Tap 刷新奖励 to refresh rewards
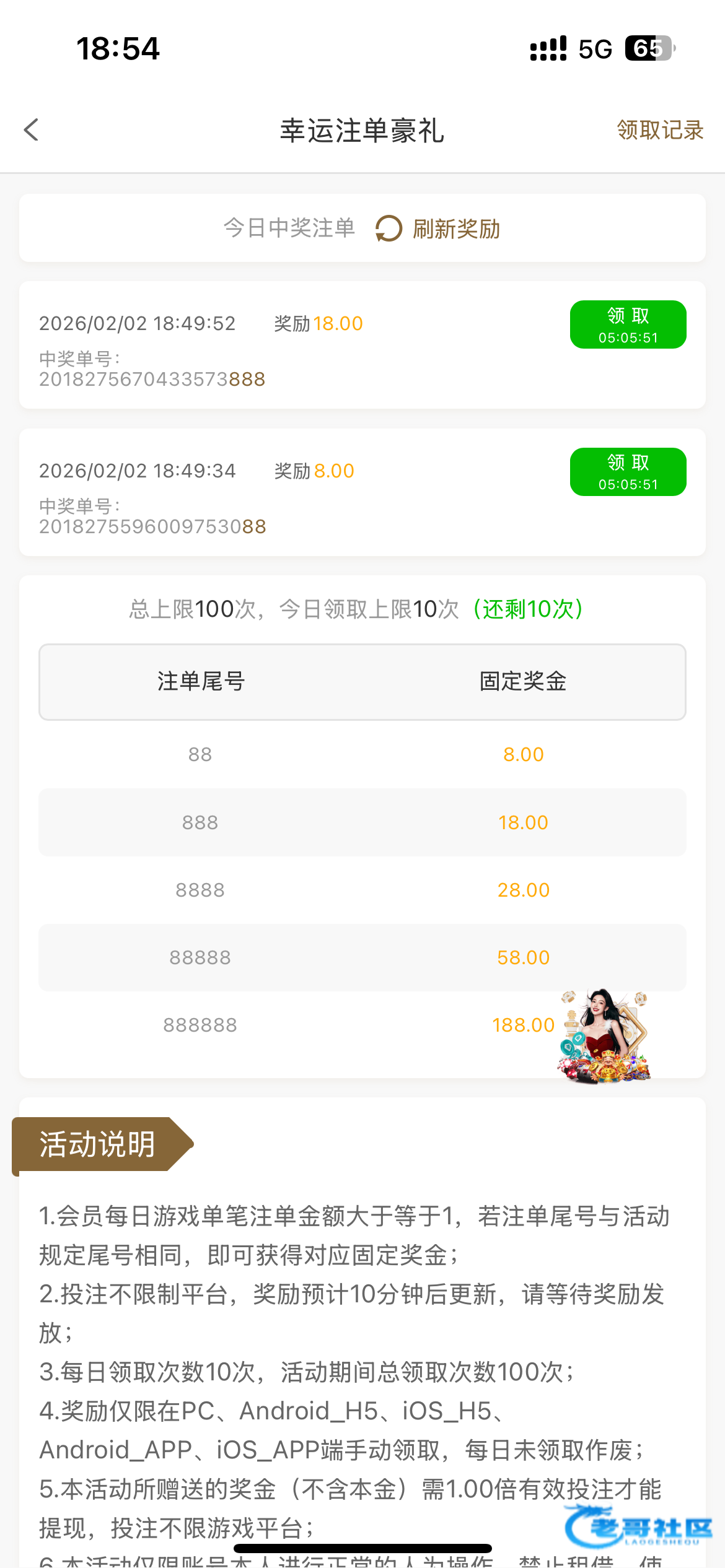Screen dimensions: 725x1568 (439, 229)
